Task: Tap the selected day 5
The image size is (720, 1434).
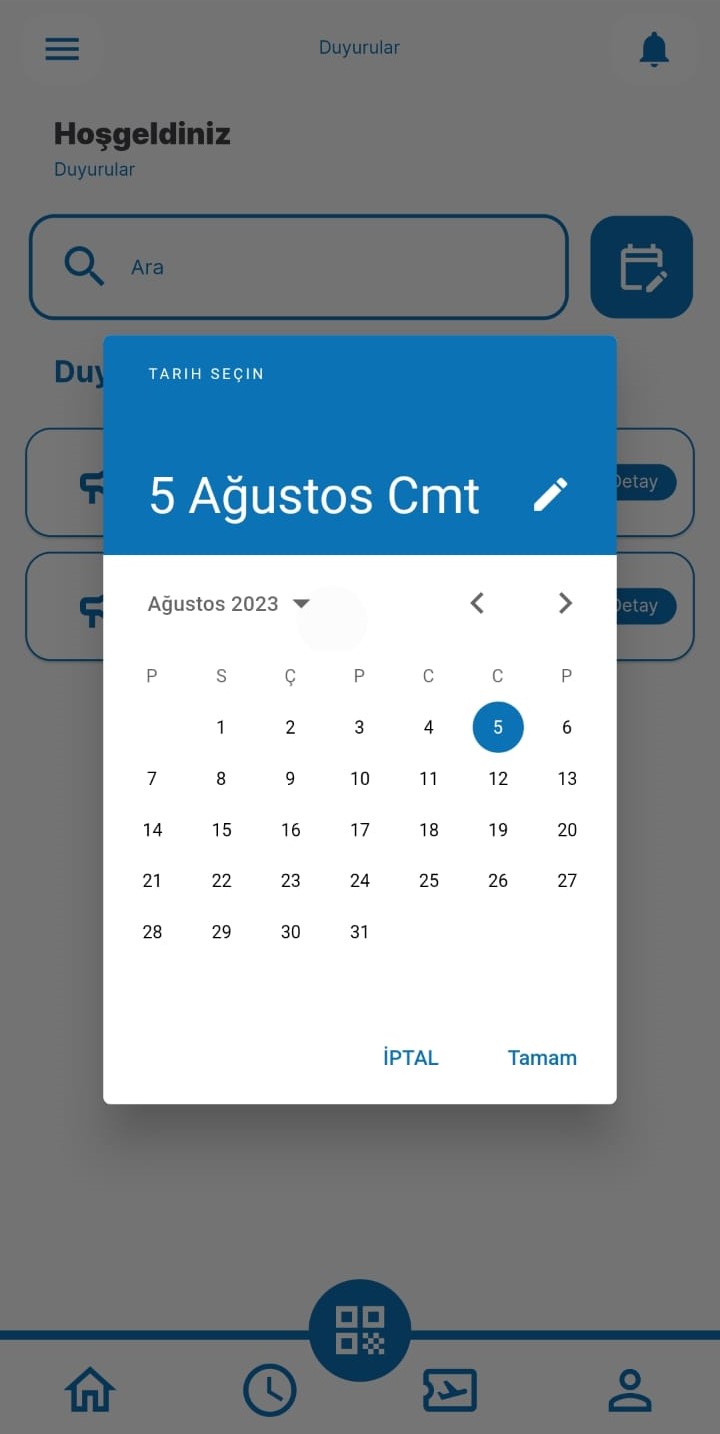Action: (x=498, y=727)
